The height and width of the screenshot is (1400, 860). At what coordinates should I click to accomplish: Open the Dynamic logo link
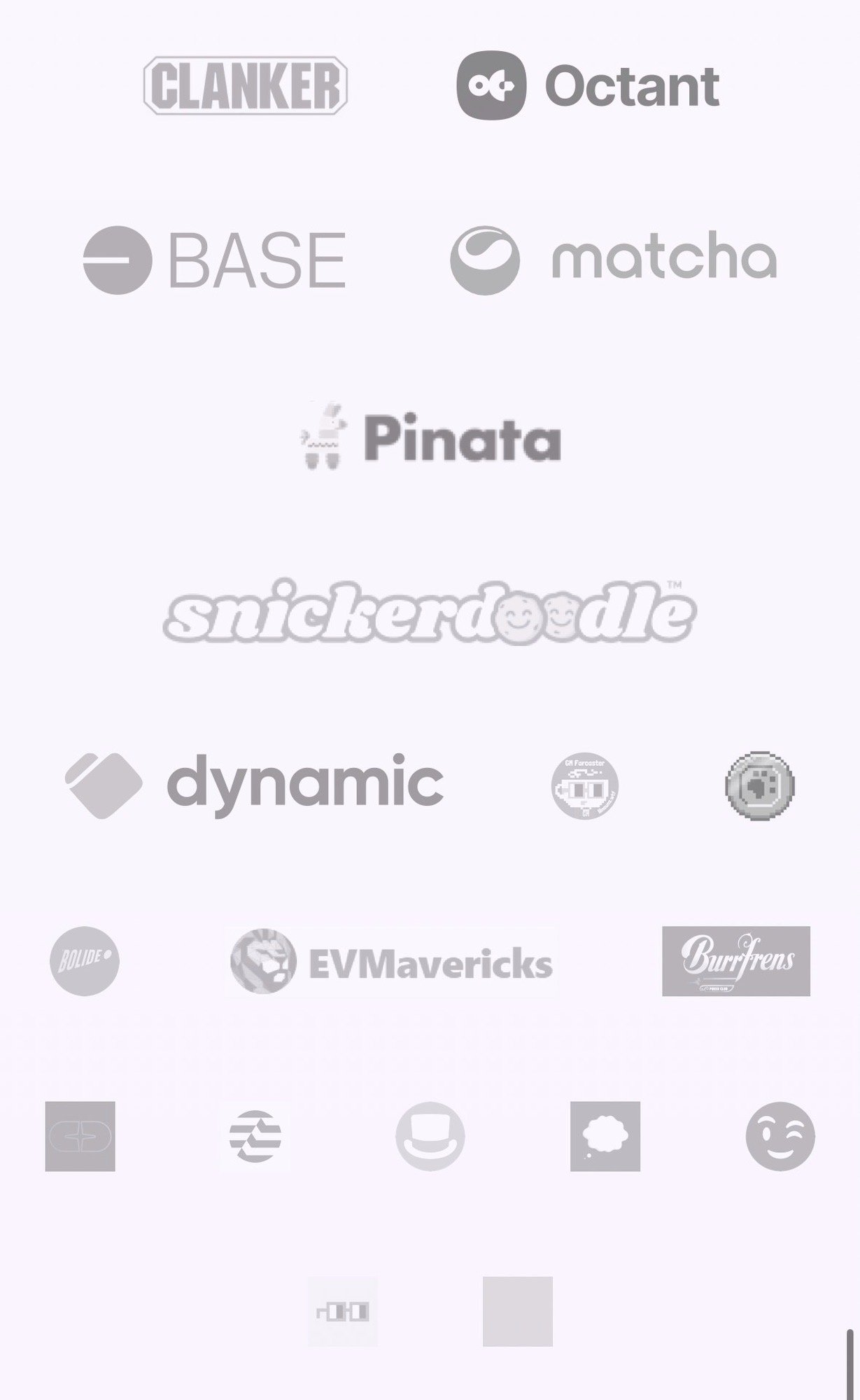click(254, 785)
